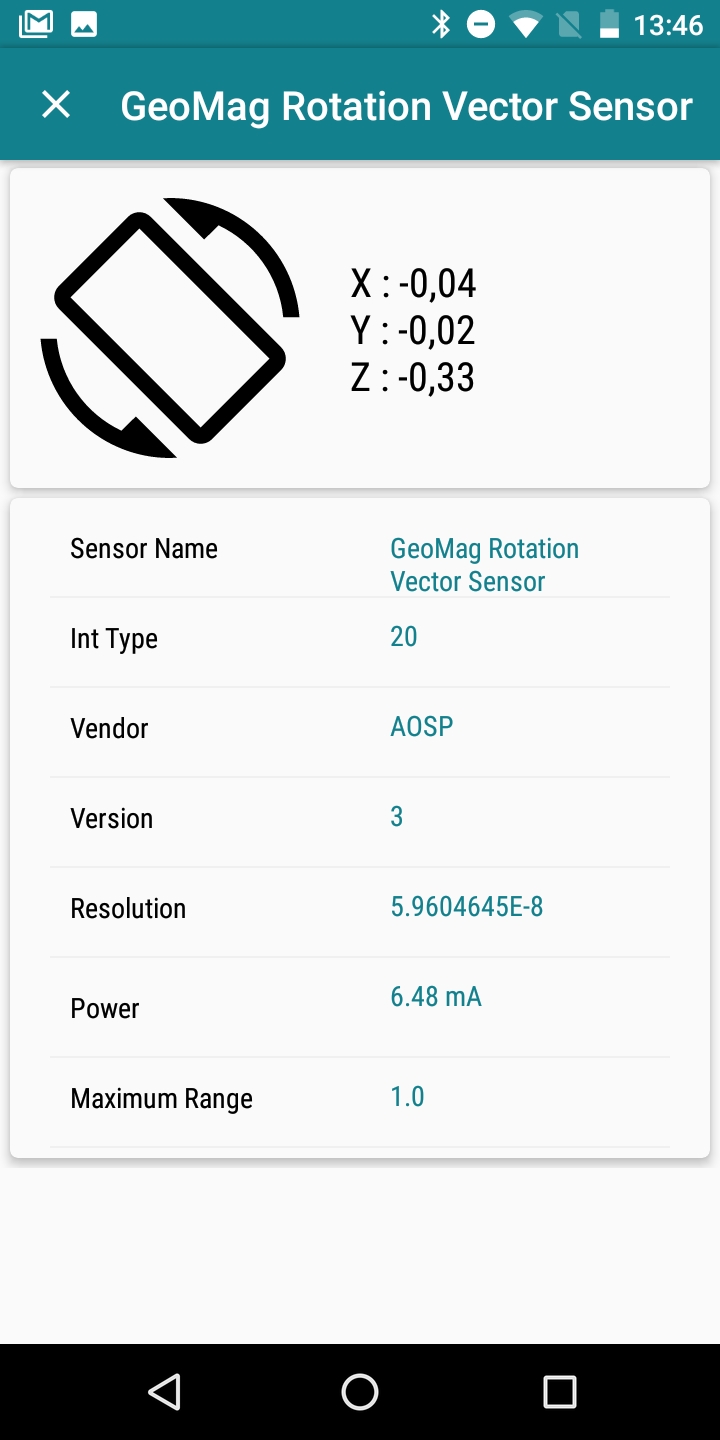Close the GeoMag Rotation Vector Sensor screen

pos(56,104)
